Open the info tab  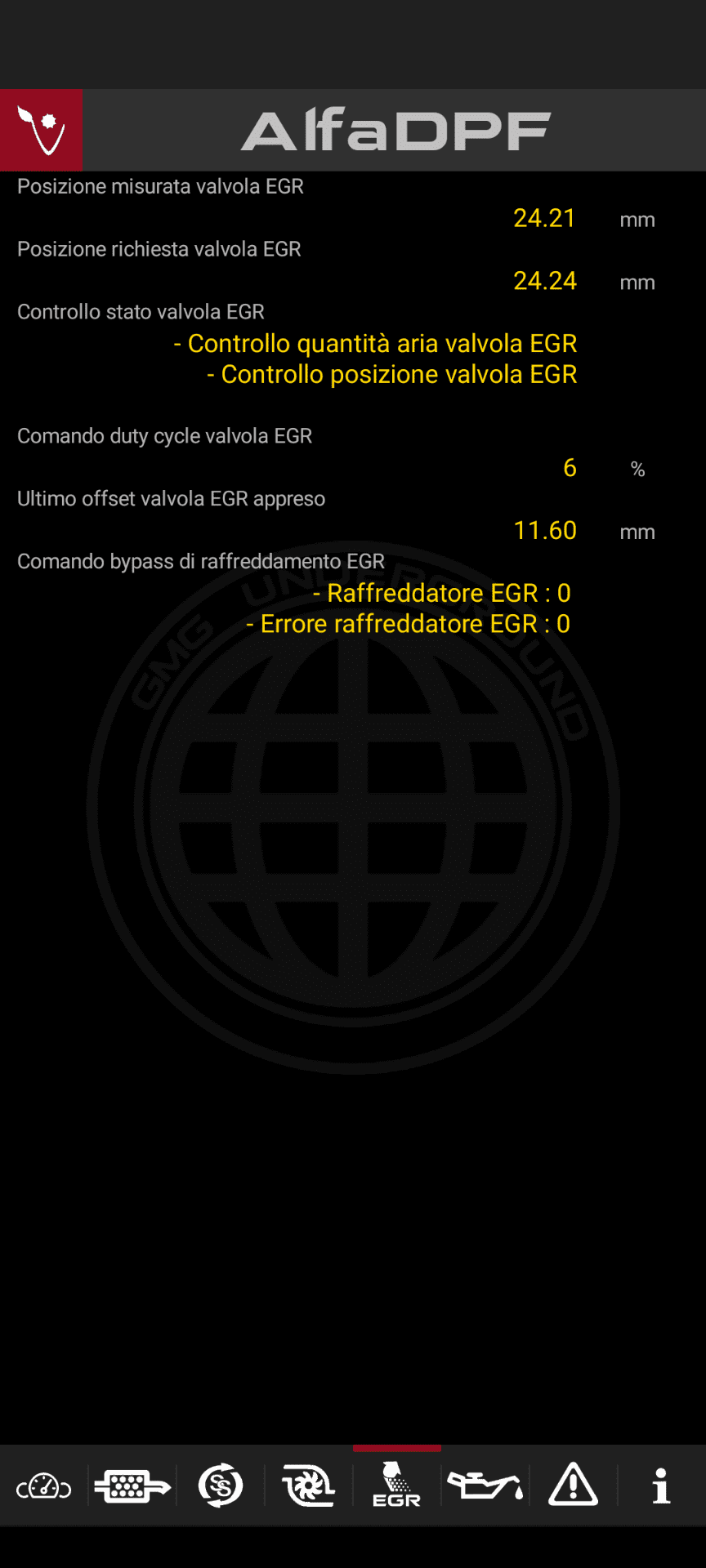coord(662,1486)
